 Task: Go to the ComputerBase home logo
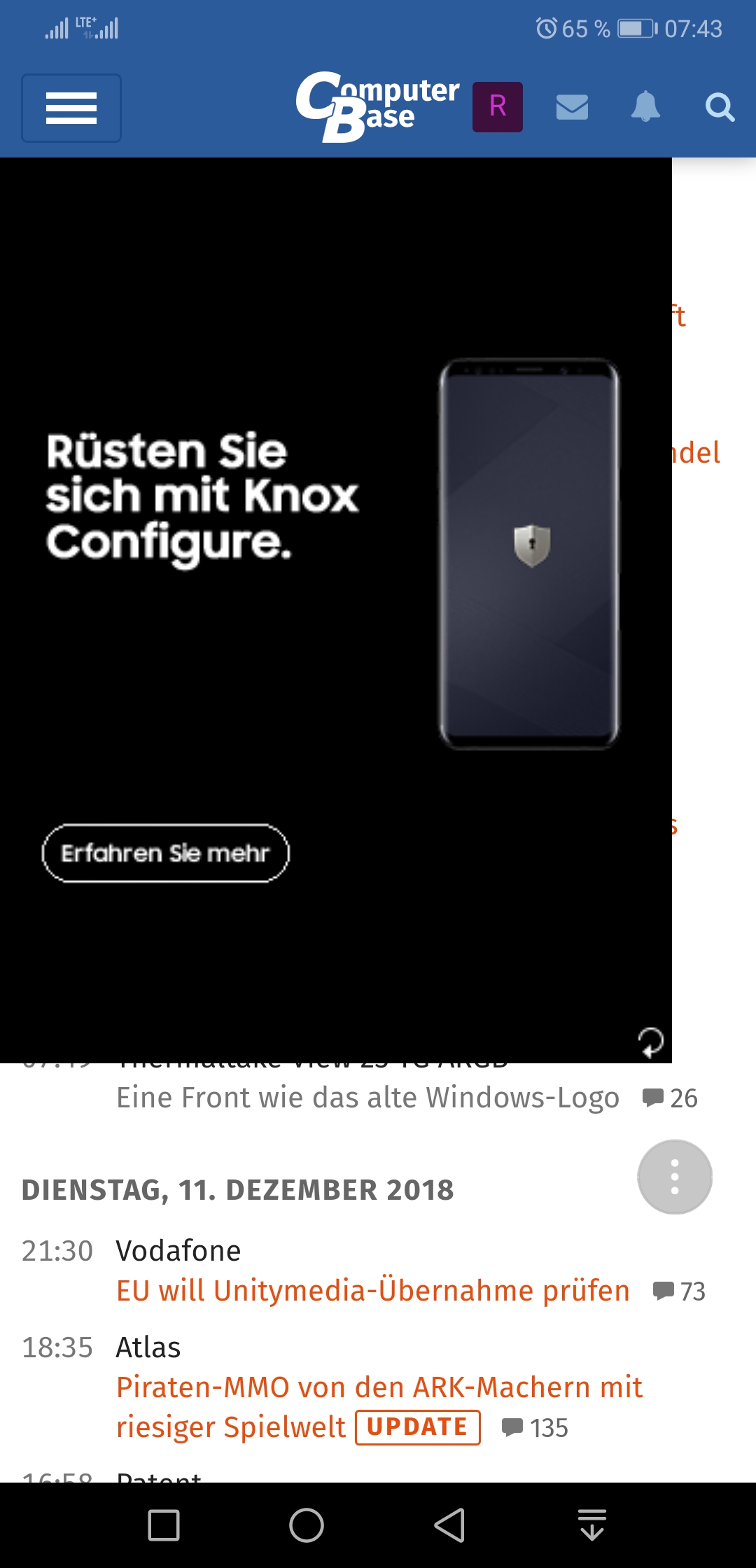click(x=378, y=106)
